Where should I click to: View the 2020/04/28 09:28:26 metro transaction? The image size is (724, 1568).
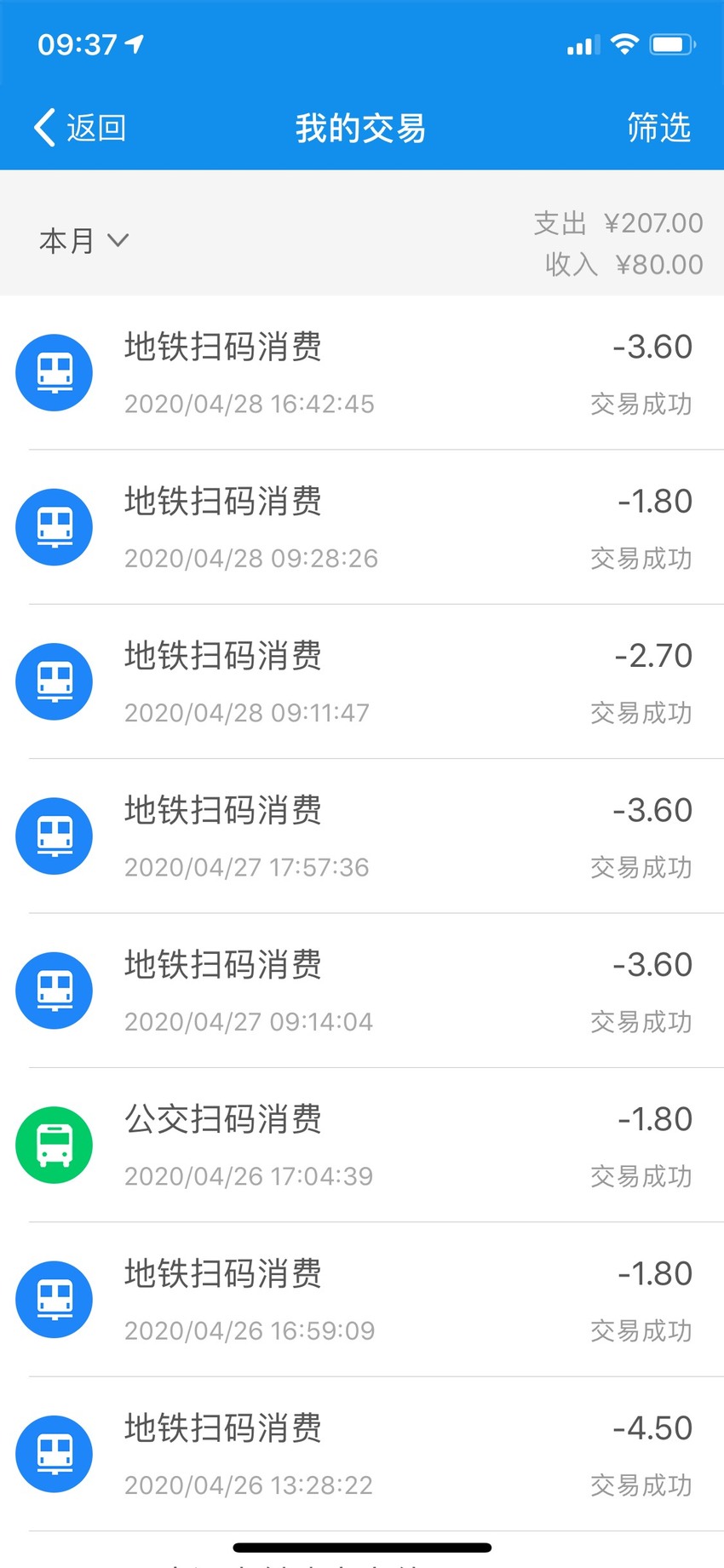[362, 527]
